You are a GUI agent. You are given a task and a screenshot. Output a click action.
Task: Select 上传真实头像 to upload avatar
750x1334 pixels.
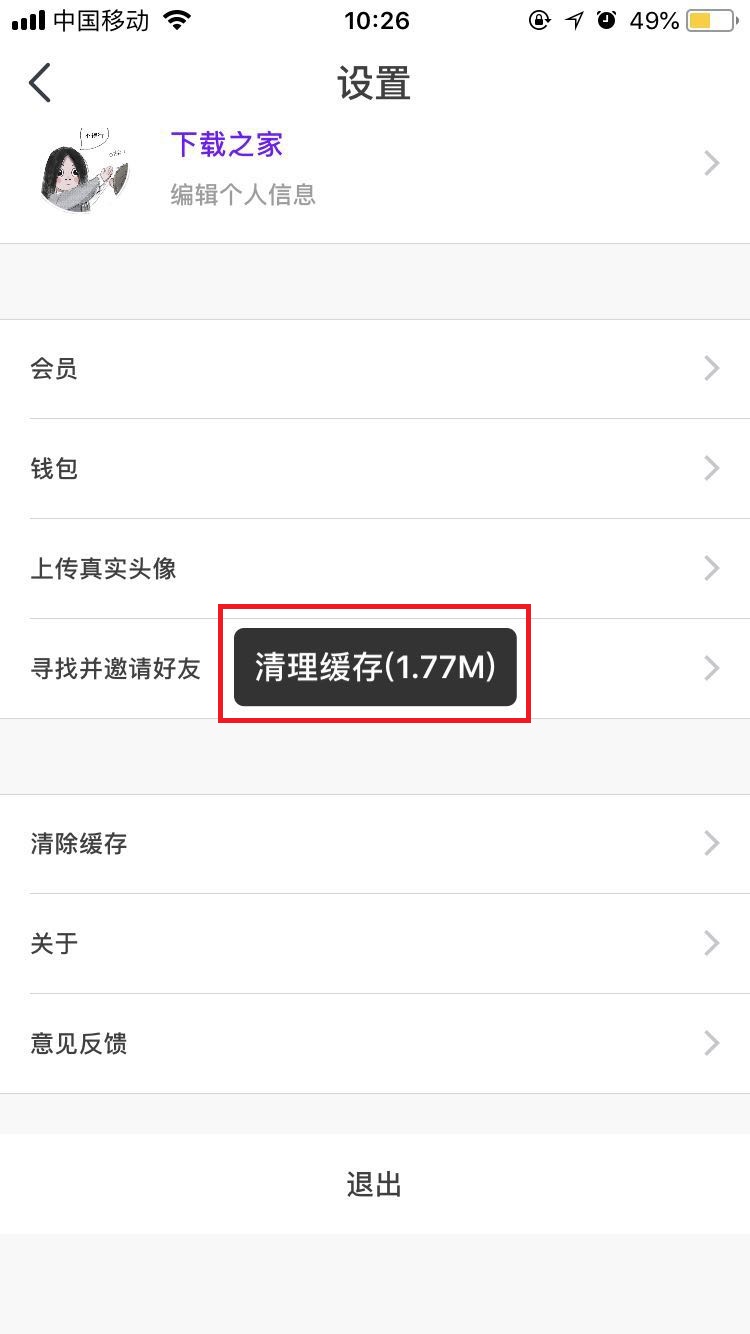[x=374, y=568]
